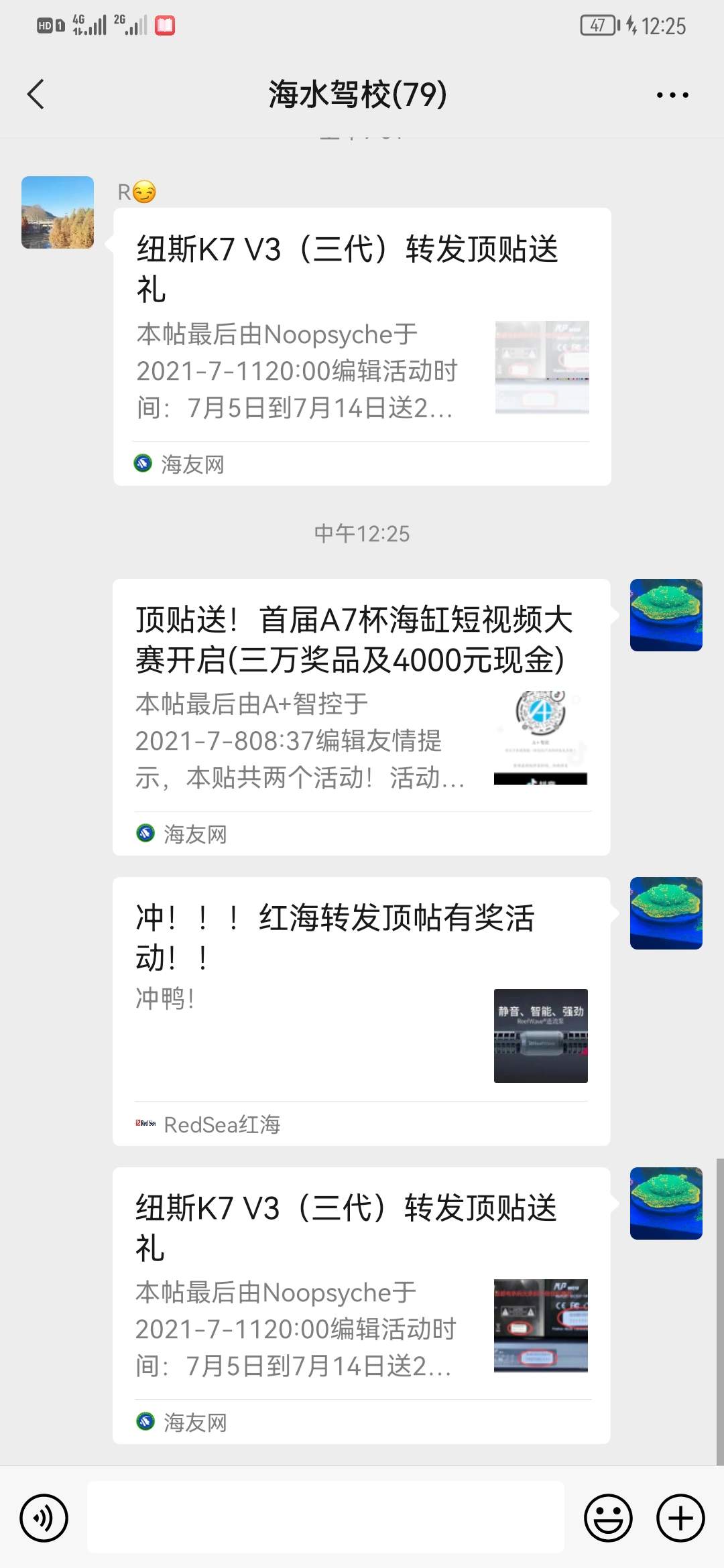Open the chat info three-dot menu

tap(672, 95)
